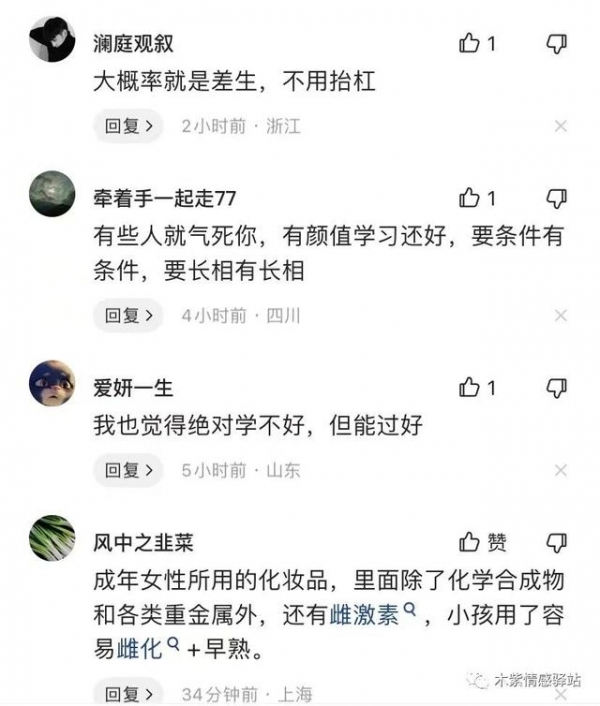Screen dimensions: 600x706
Task: Like the comment by 澜庭观叙
Action: [470, 43]
